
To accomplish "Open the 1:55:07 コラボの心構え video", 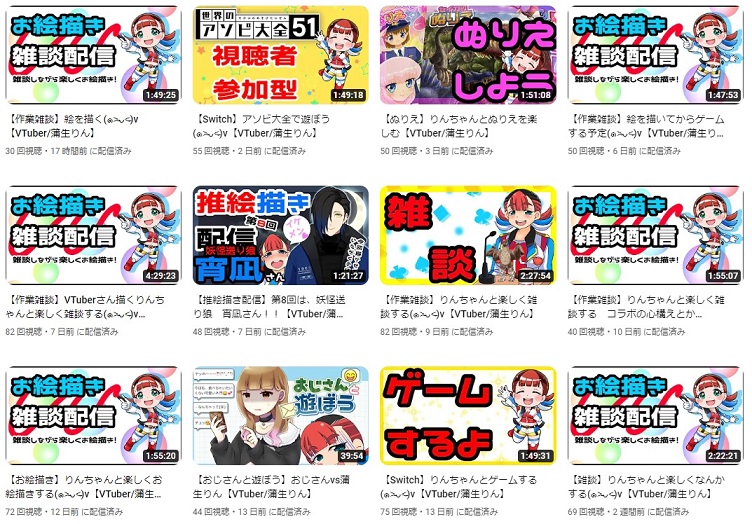I will point(655,235).
